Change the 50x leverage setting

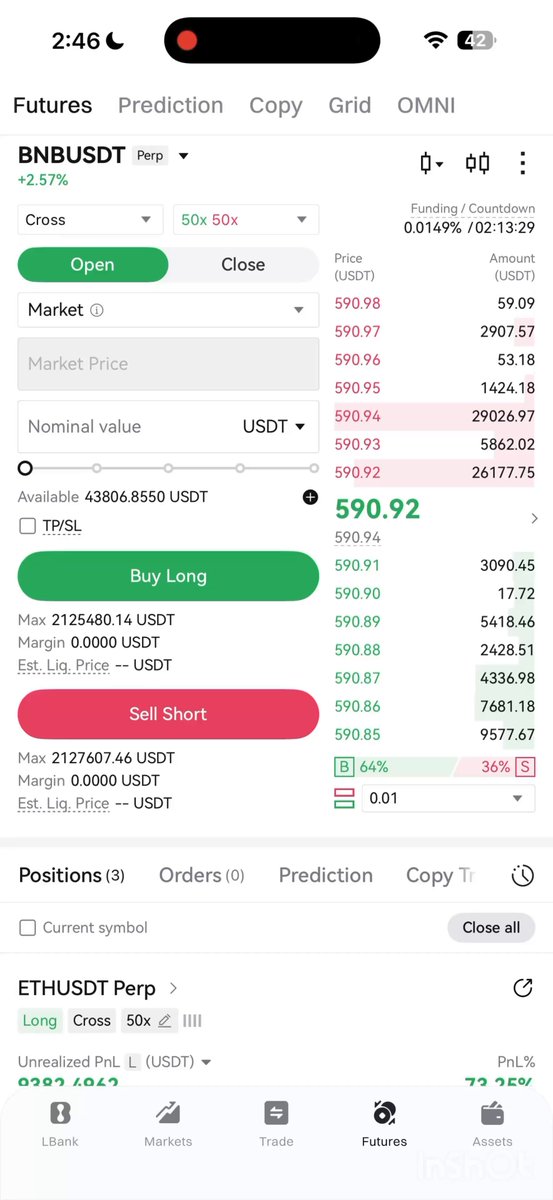pos(246,220)
